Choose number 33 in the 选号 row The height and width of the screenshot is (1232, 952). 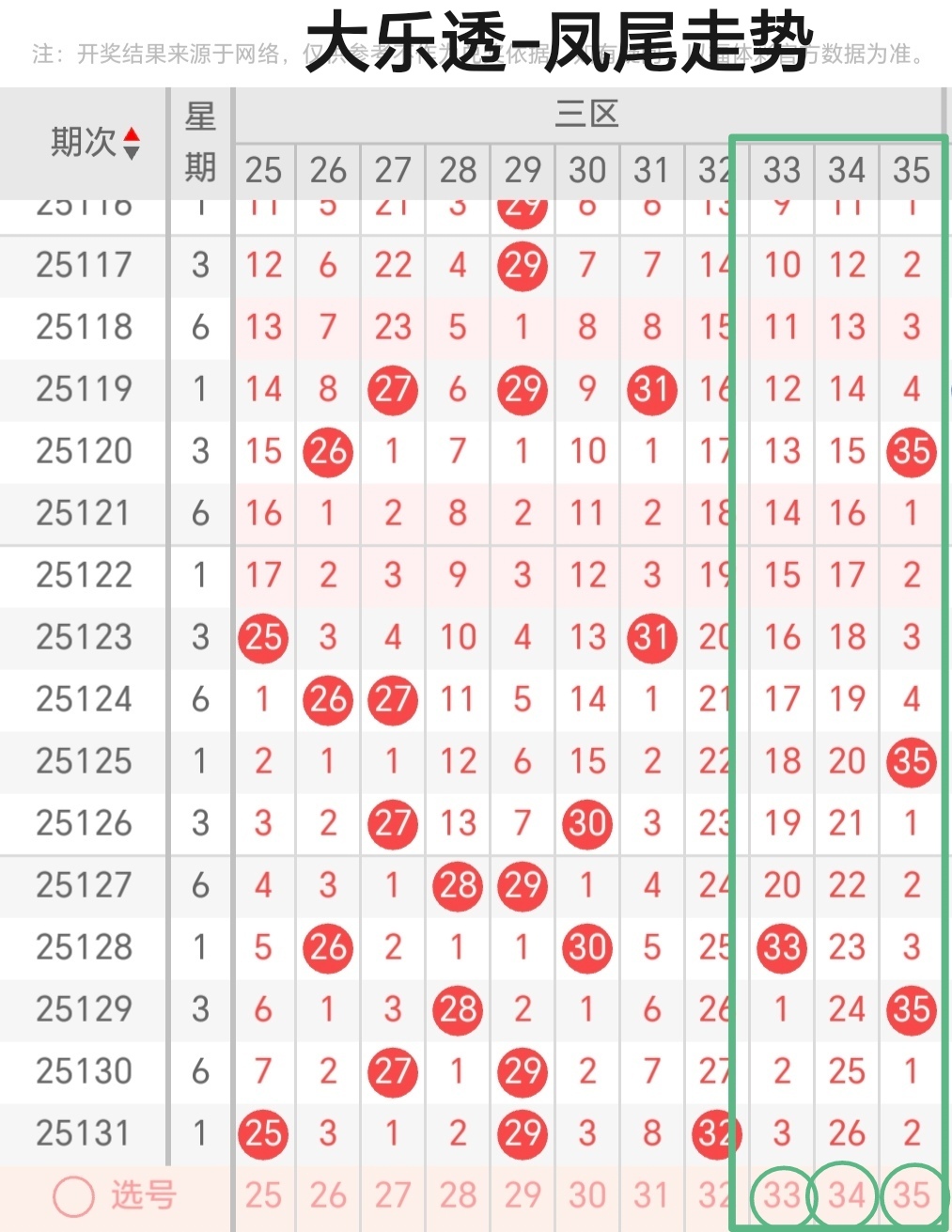pos(782,1195)
